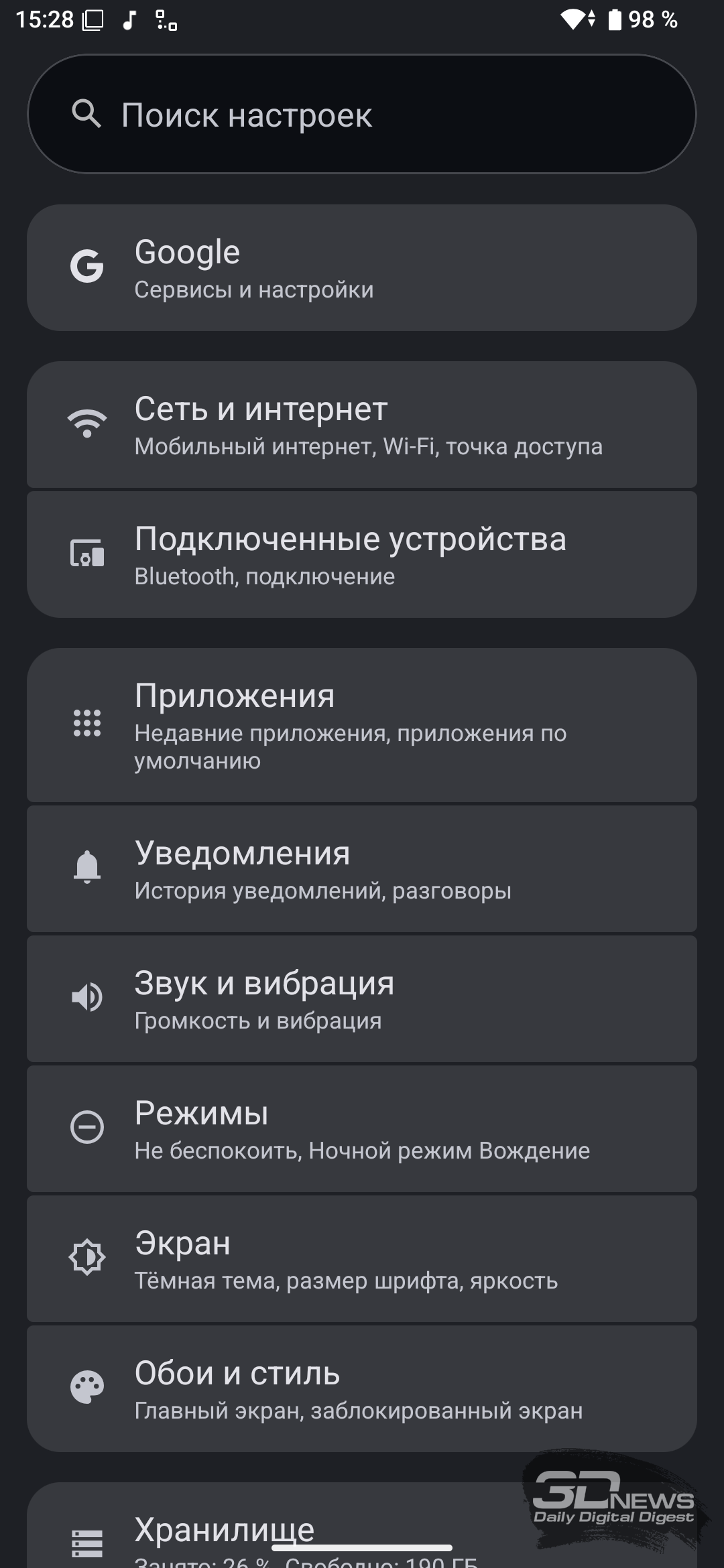Screen dimensions: 724x1568
Task: Select Звук и вибрация
Action: [x=362, y=998]
